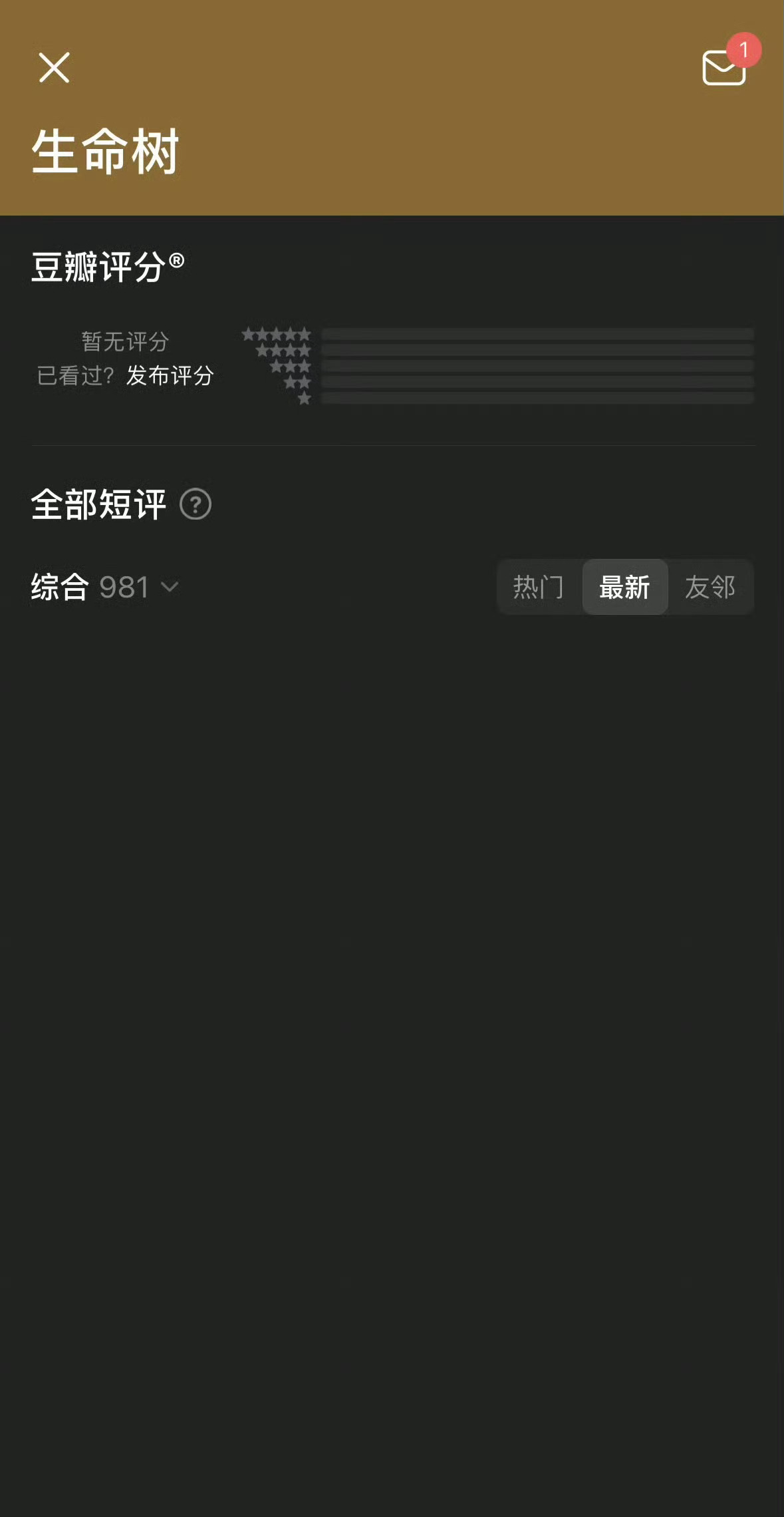784x1517 pixels.
Task: Switch to the 热门 comments tab
Action: 538,587
